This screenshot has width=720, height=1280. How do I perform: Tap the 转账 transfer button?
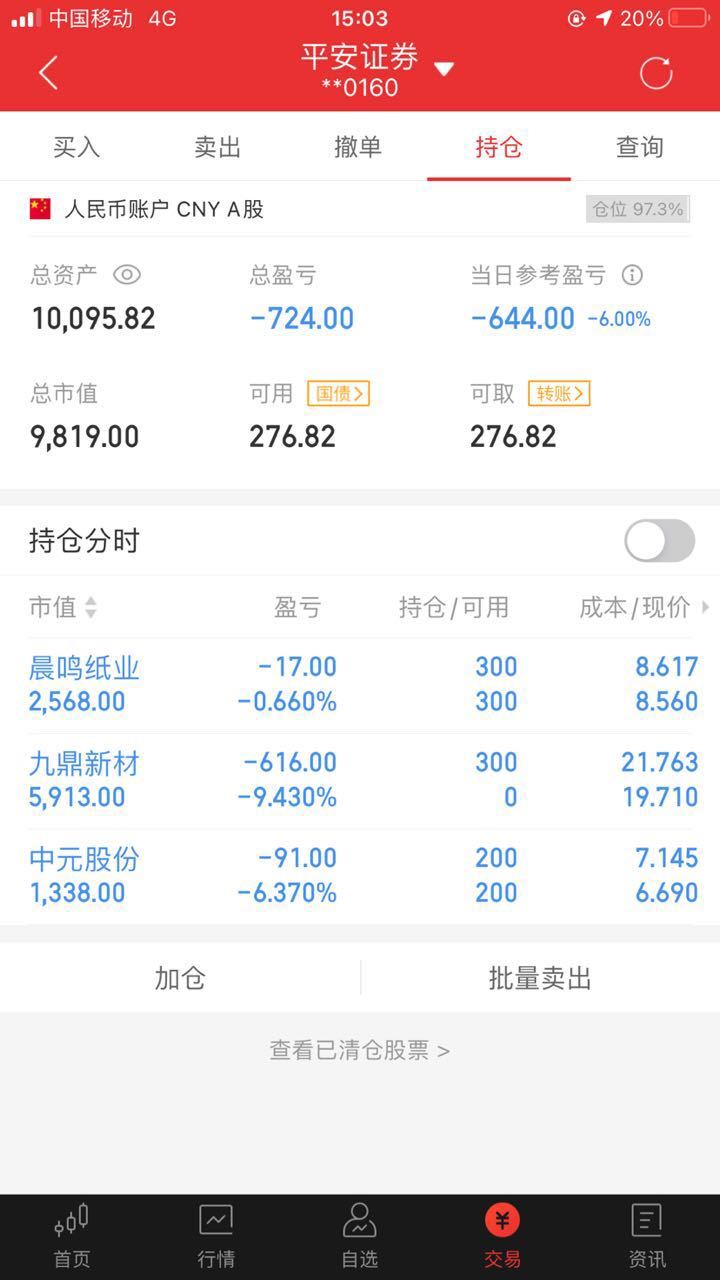[x=559, y=394]
